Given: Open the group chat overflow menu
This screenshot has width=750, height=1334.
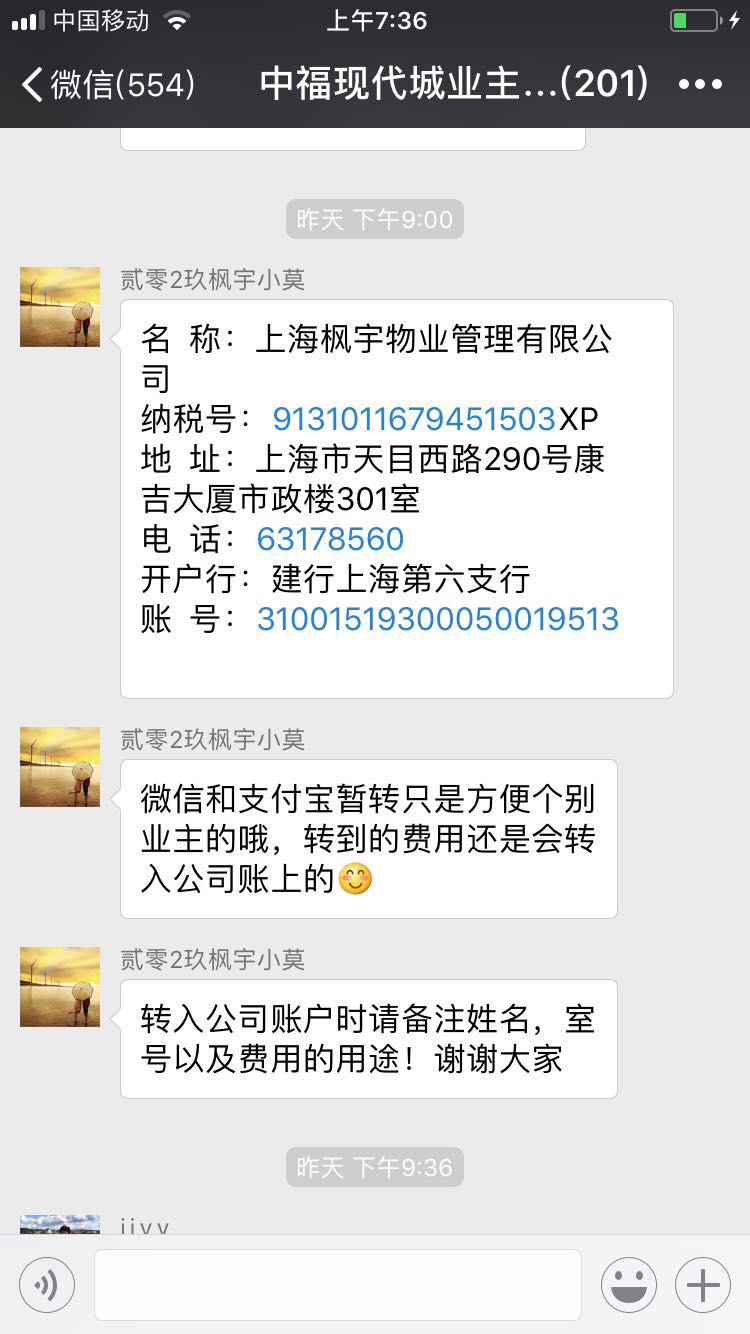Looking at the screenshot, I should point(700,85).
